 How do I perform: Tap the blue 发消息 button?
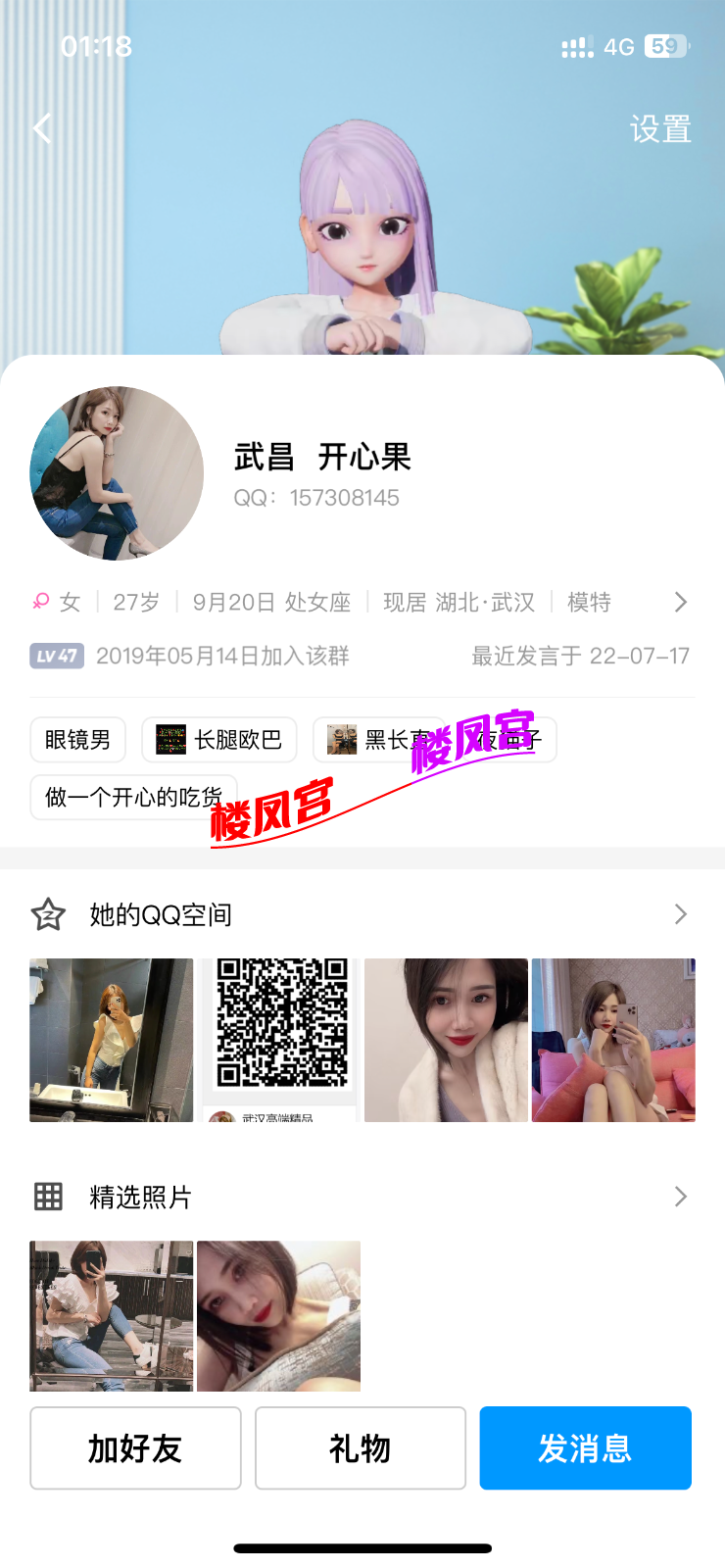click(x=585, y=1447)
